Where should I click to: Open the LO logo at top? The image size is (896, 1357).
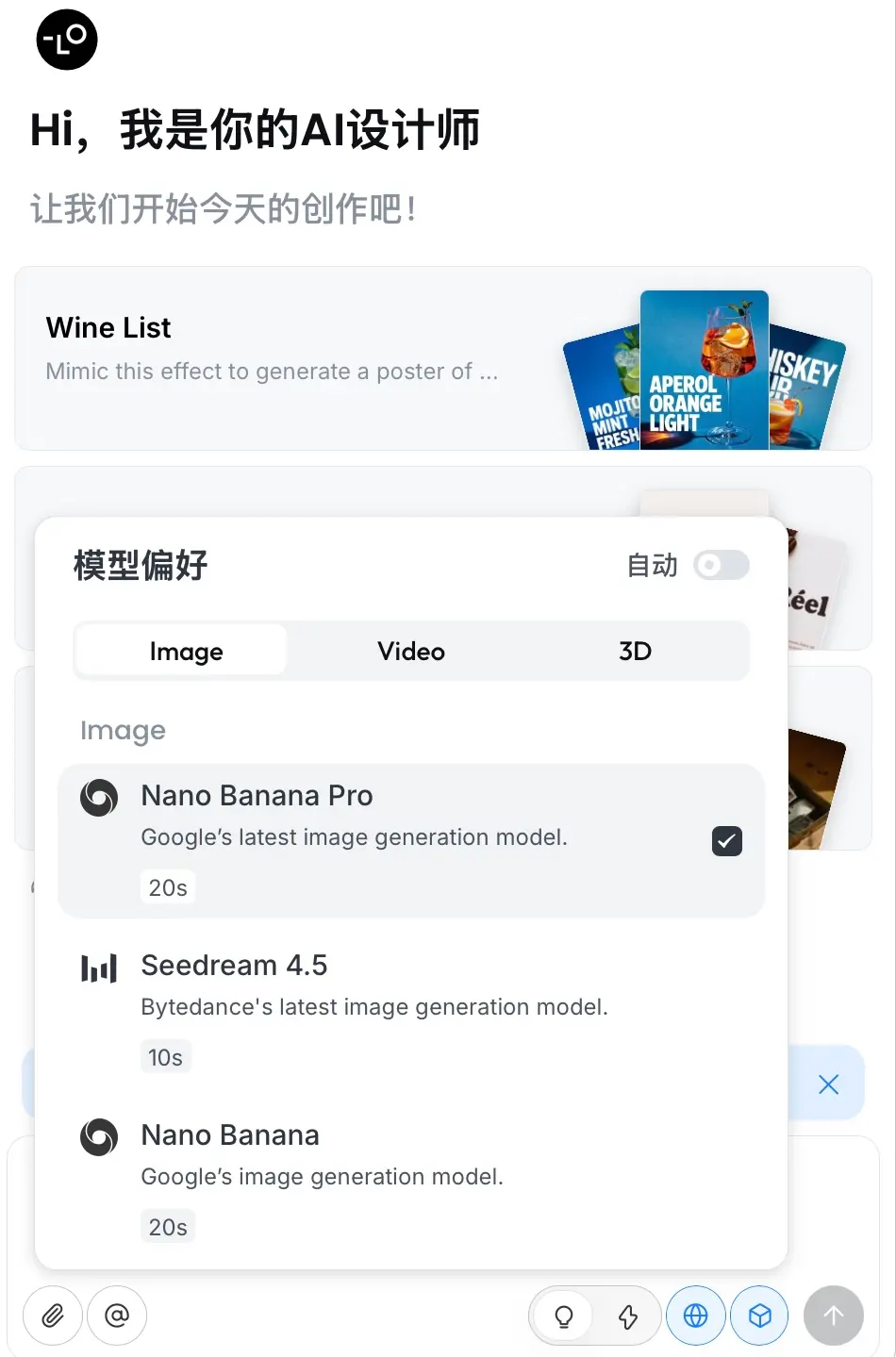click(x=67, y=40)
